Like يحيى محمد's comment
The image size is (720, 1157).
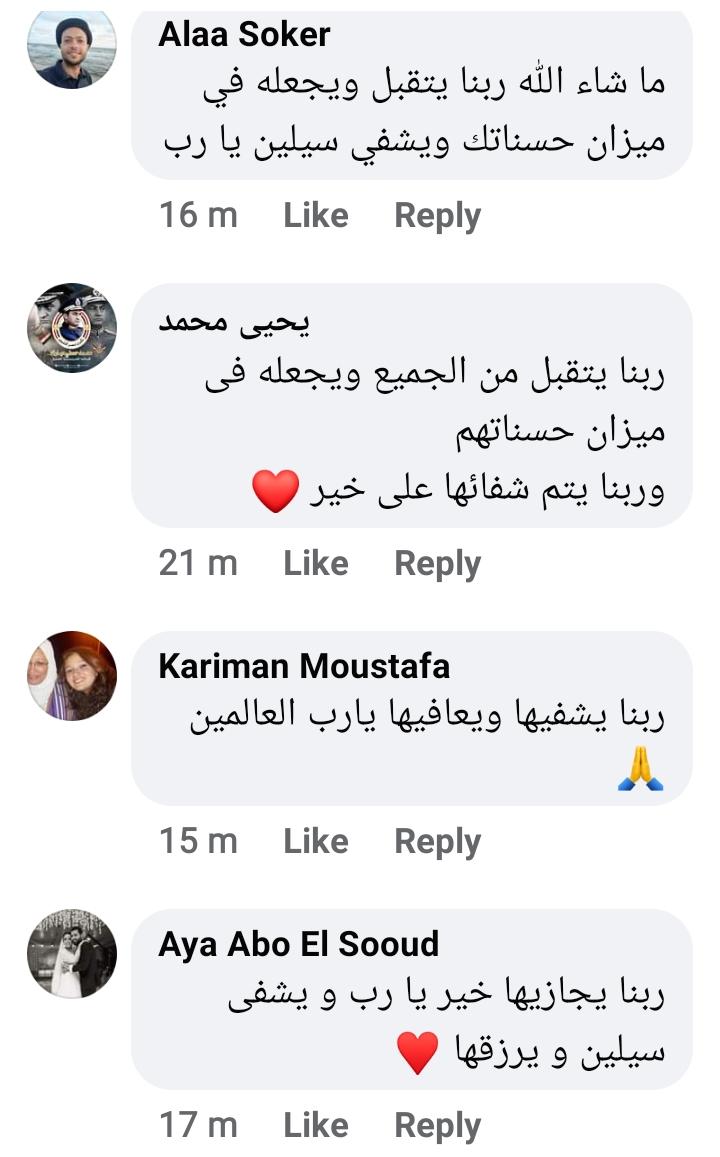(x=315, y=563)
